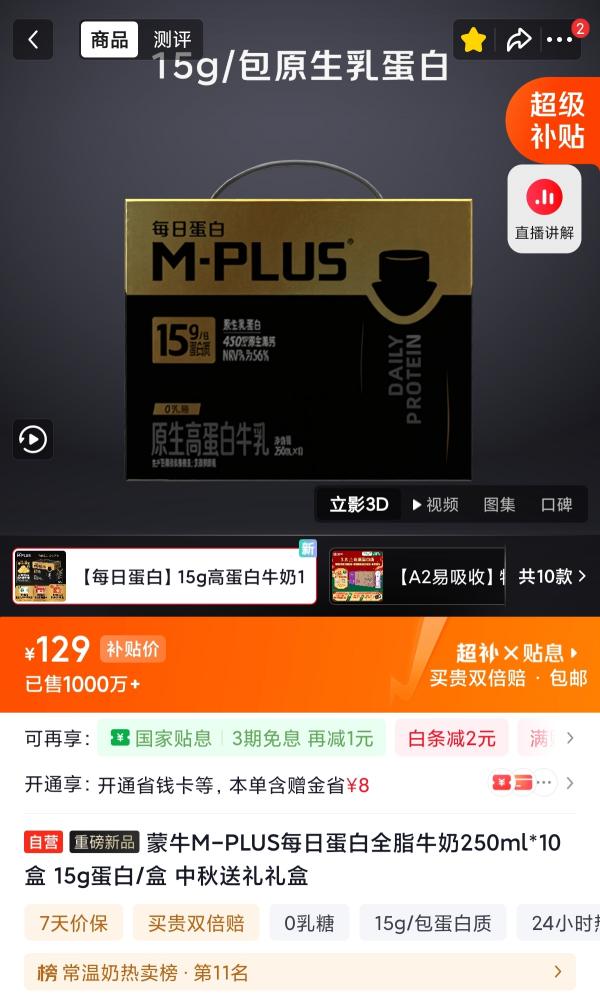Switch to 口碑 reviews view
Screen dimensions: 600x1006
556,505
